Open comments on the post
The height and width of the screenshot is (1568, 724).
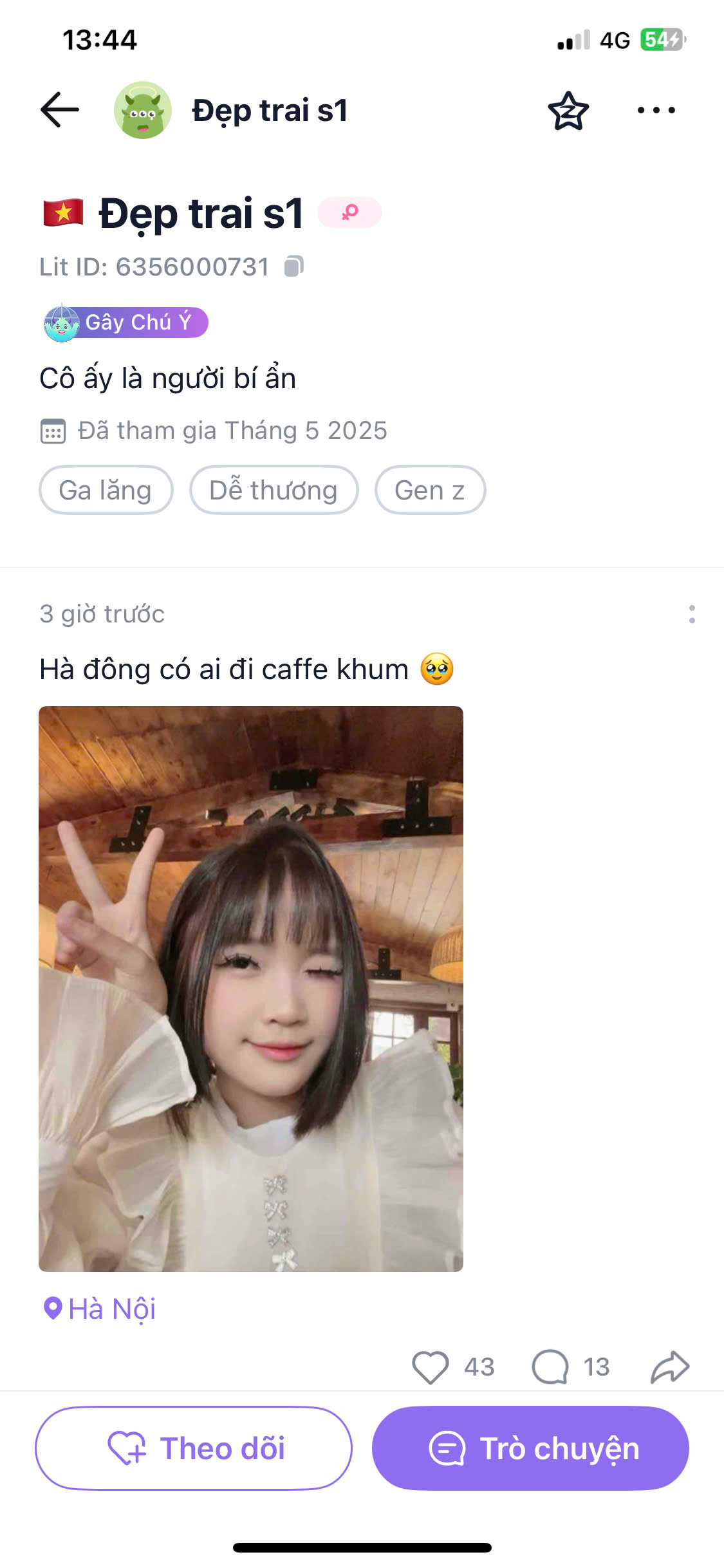[550, 1367]
